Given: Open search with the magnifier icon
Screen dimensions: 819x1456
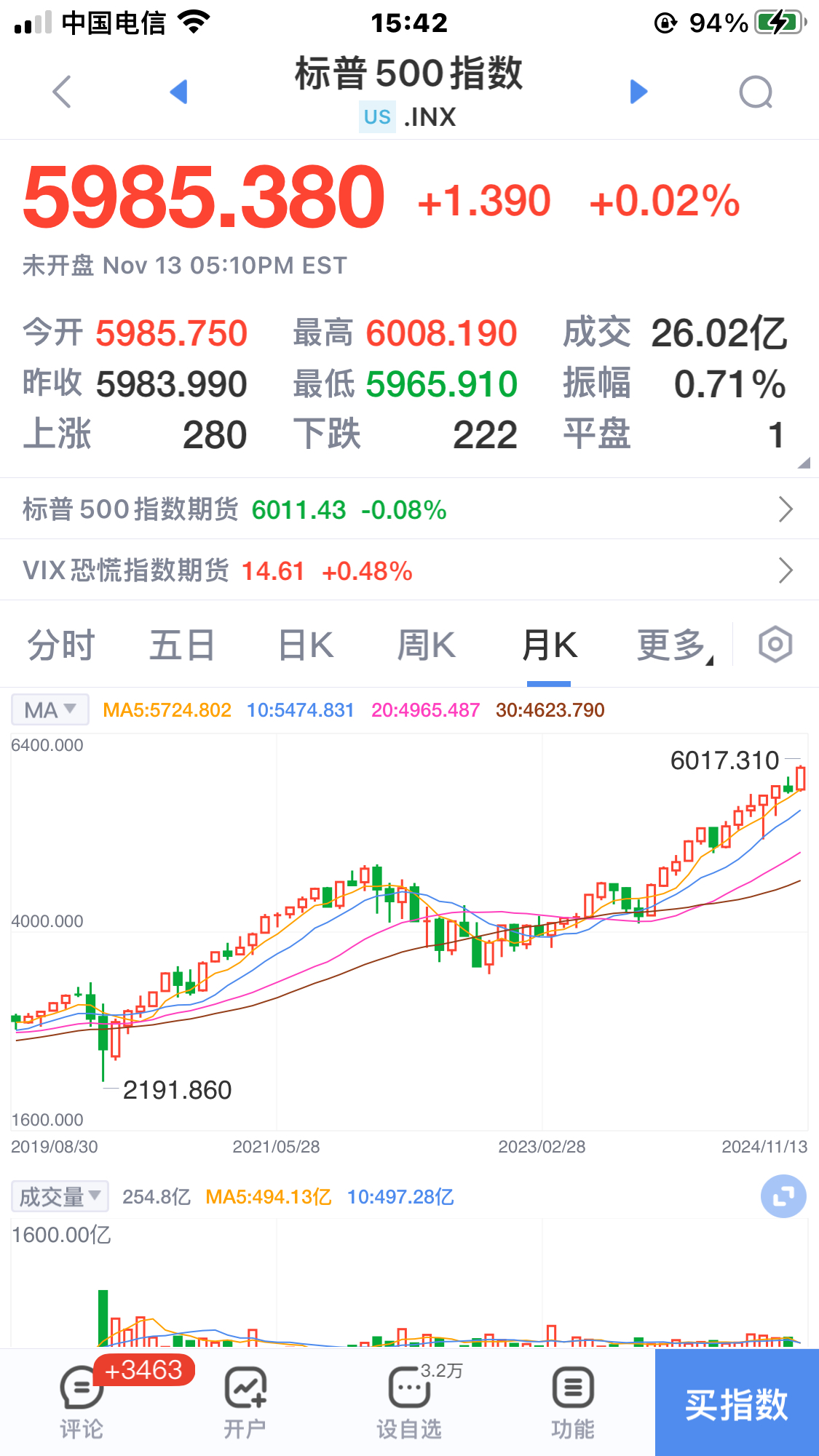Looking at the screenshot, I should pos(756,92).
